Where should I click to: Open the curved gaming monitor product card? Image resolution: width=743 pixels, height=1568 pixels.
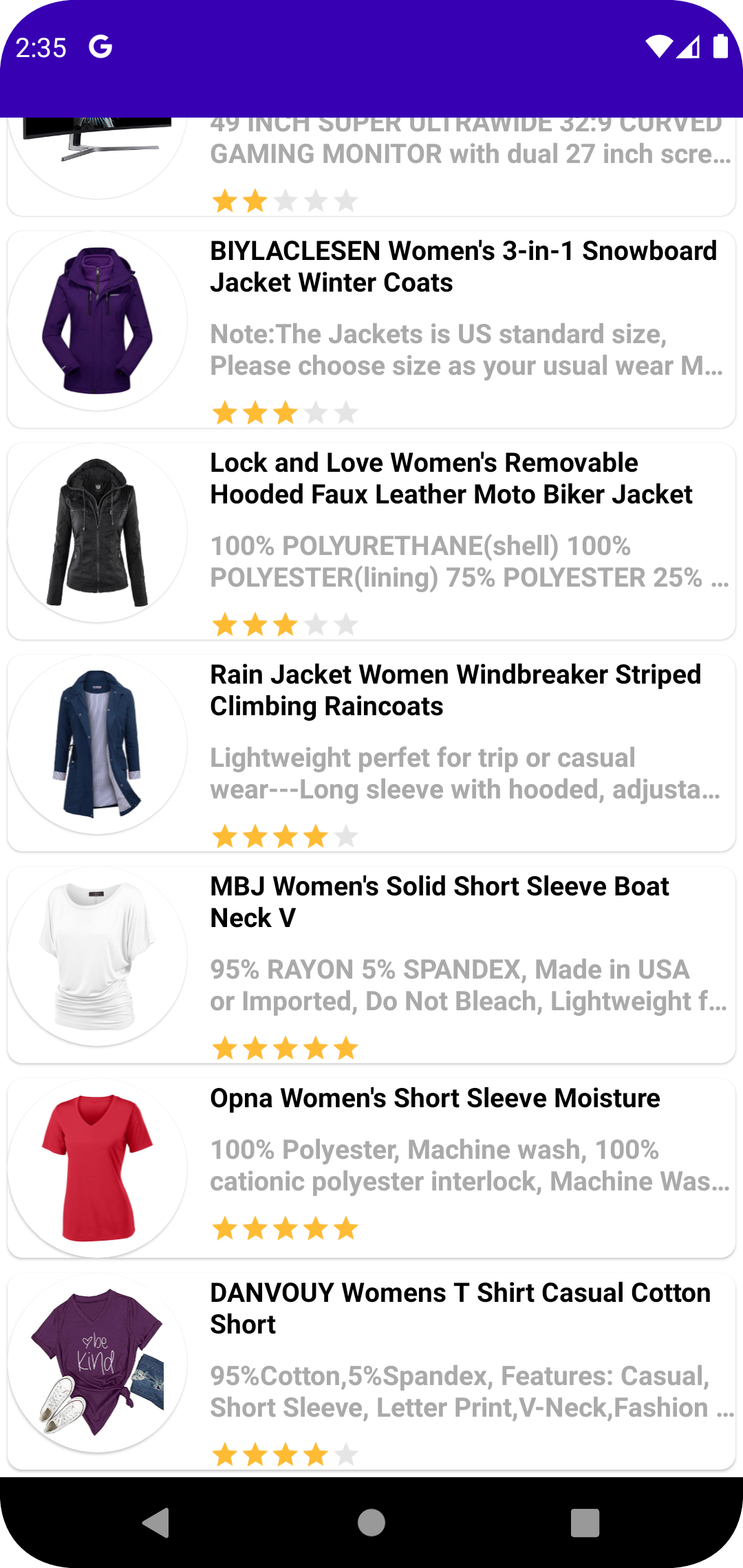[371, 167]
